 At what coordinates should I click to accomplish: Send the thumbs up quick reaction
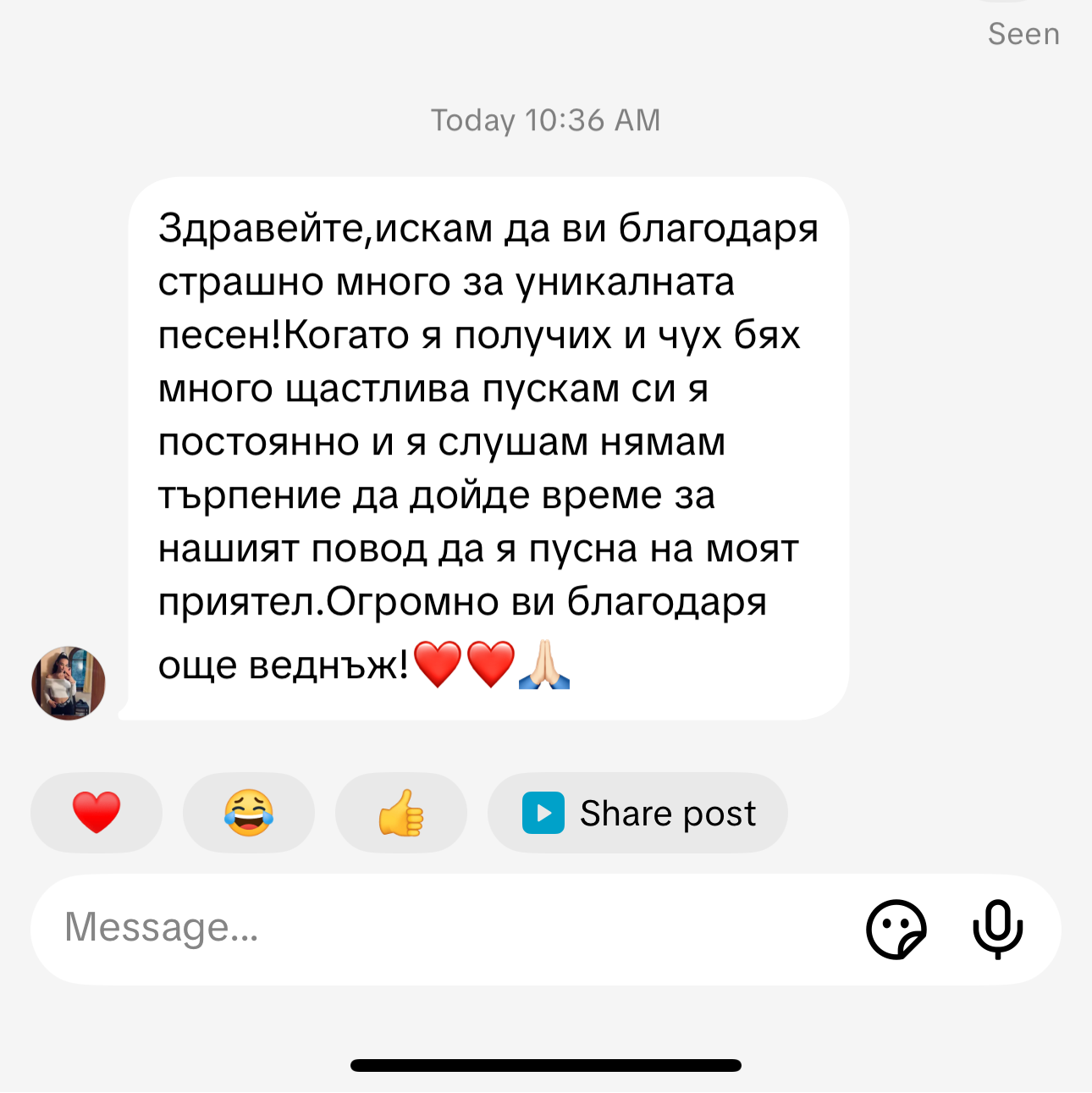[401, 813]
